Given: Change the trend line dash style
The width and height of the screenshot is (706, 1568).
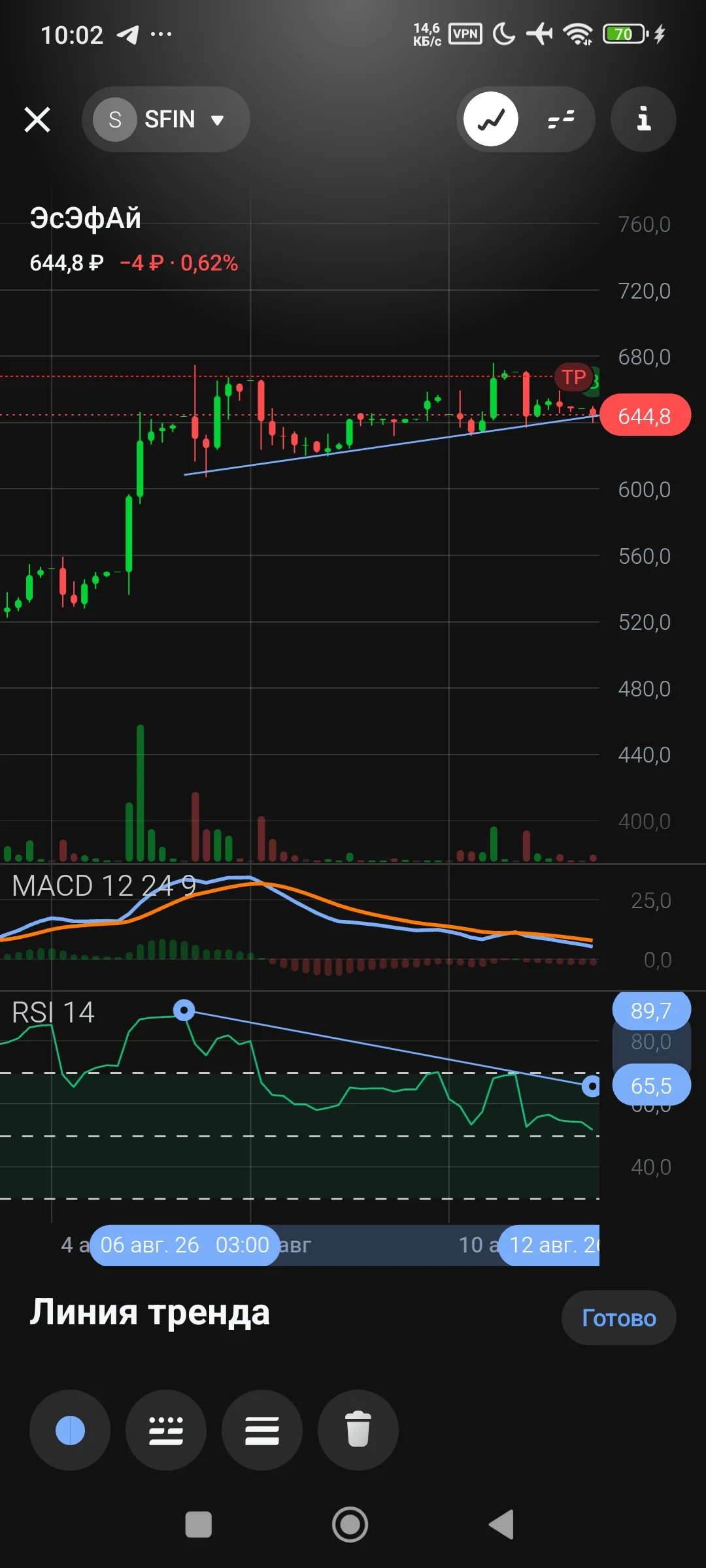Looking at the screenshot, I should pos(166,1430).
